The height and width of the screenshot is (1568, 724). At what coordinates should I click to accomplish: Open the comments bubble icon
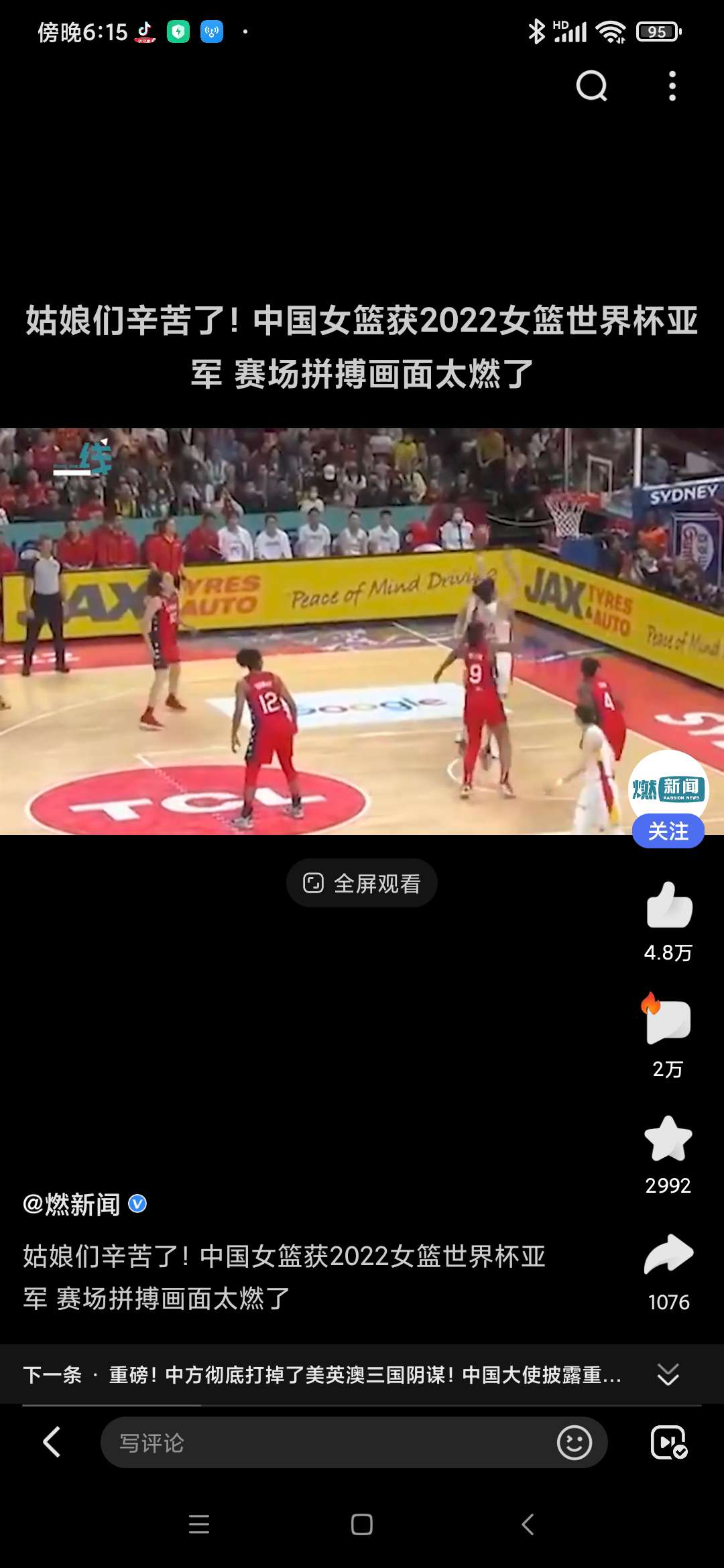point(668,1021)
